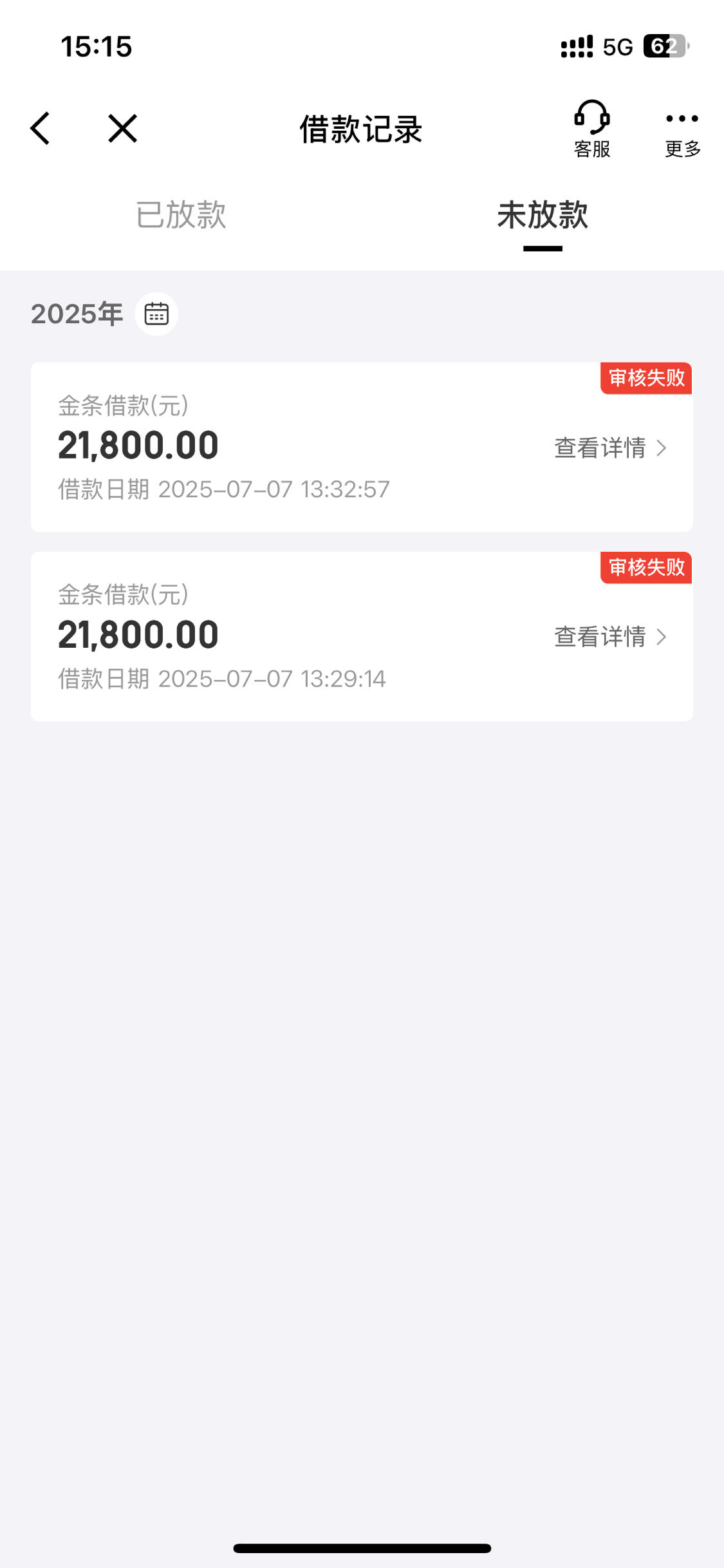Go back using the left arrow
The height and width of the screenshot is (1568, 724).
pos(40,128)
